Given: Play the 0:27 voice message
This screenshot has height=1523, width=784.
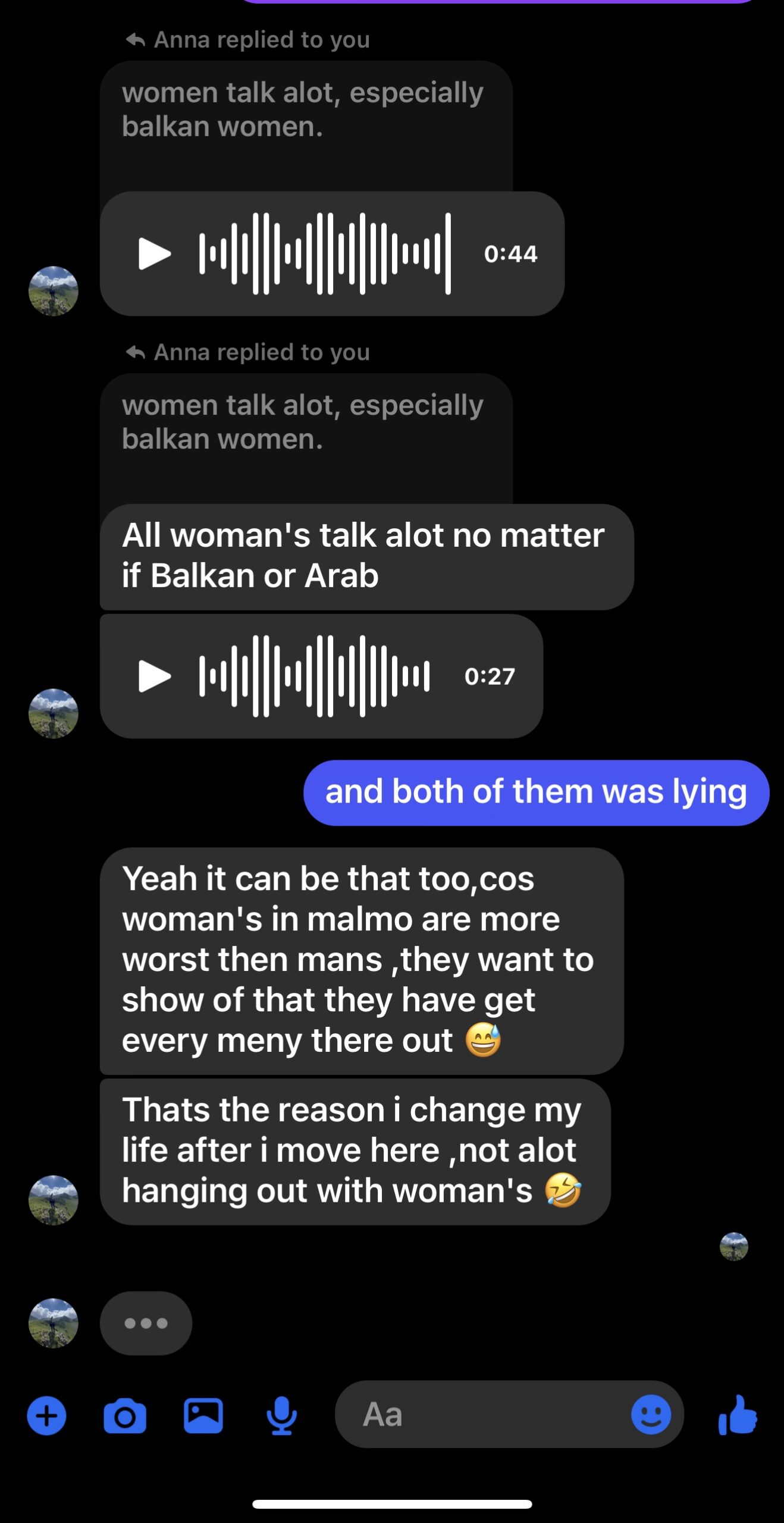Looking at the screenshot, I should 155,676.
